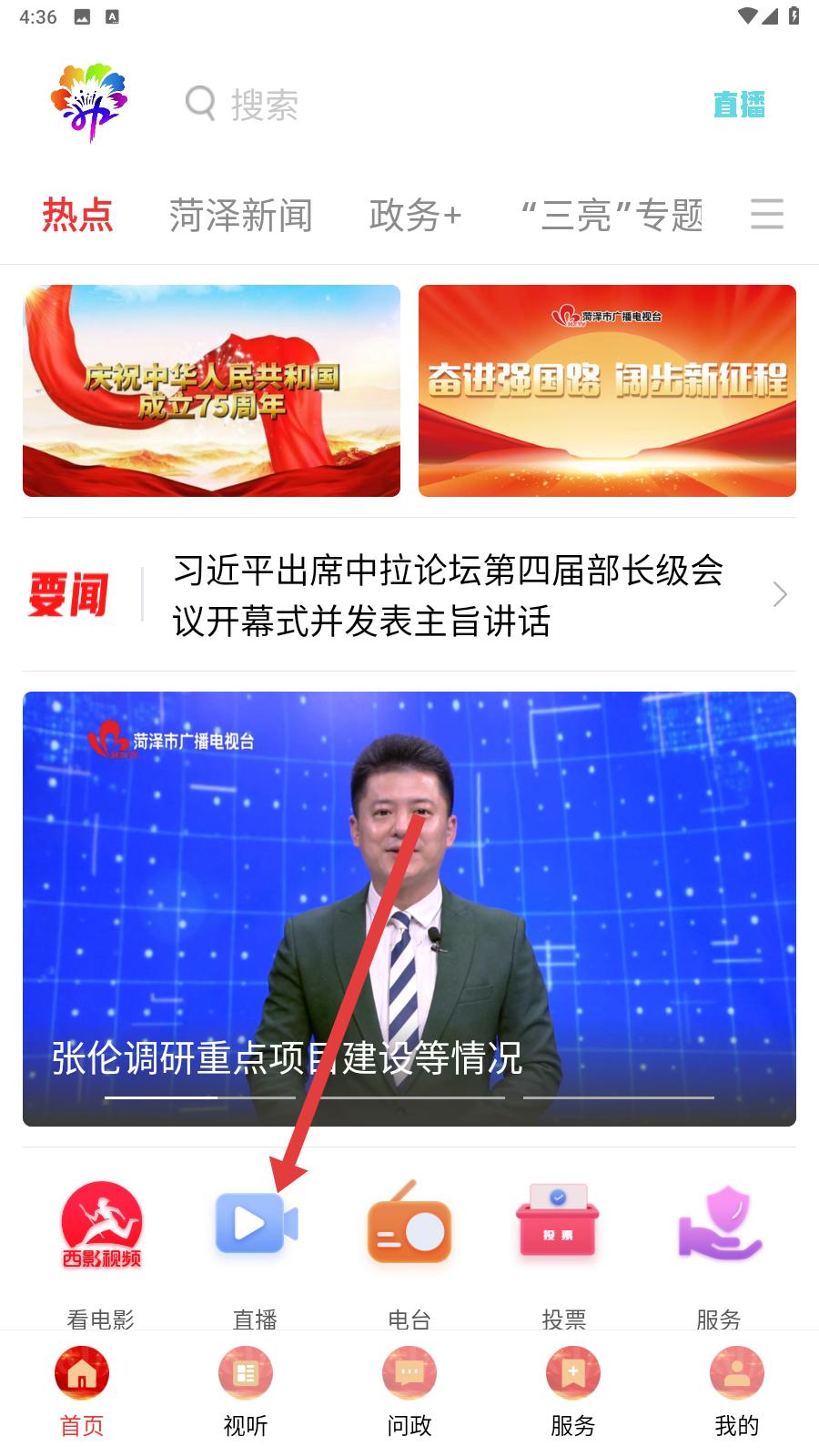This screenshot has height=1456, width=819.
Task: Open the 要闻 headline about 中拉论坛
Action: pyautogui.click(x=448, y=595)
